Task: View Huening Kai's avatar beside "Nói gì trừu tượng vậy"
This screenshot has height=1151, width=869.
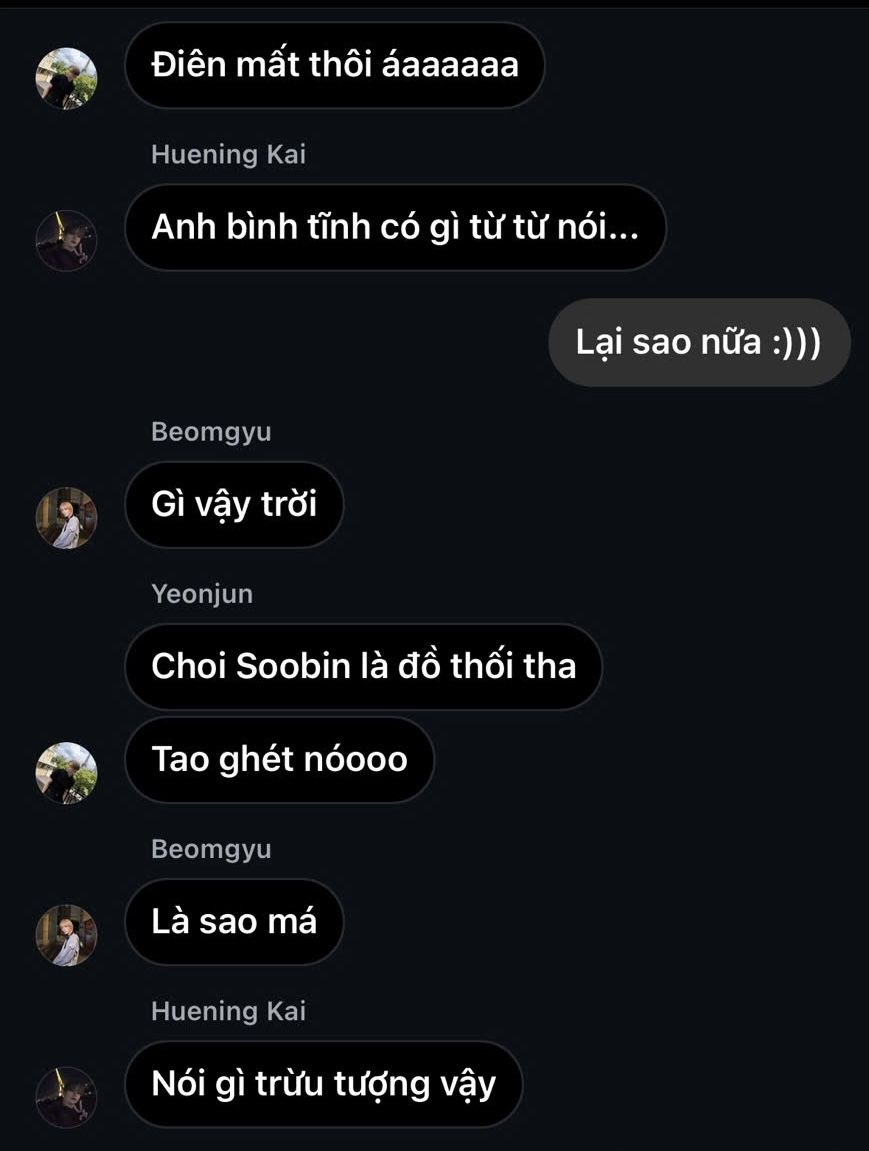Action: [x=66, y=1097]
